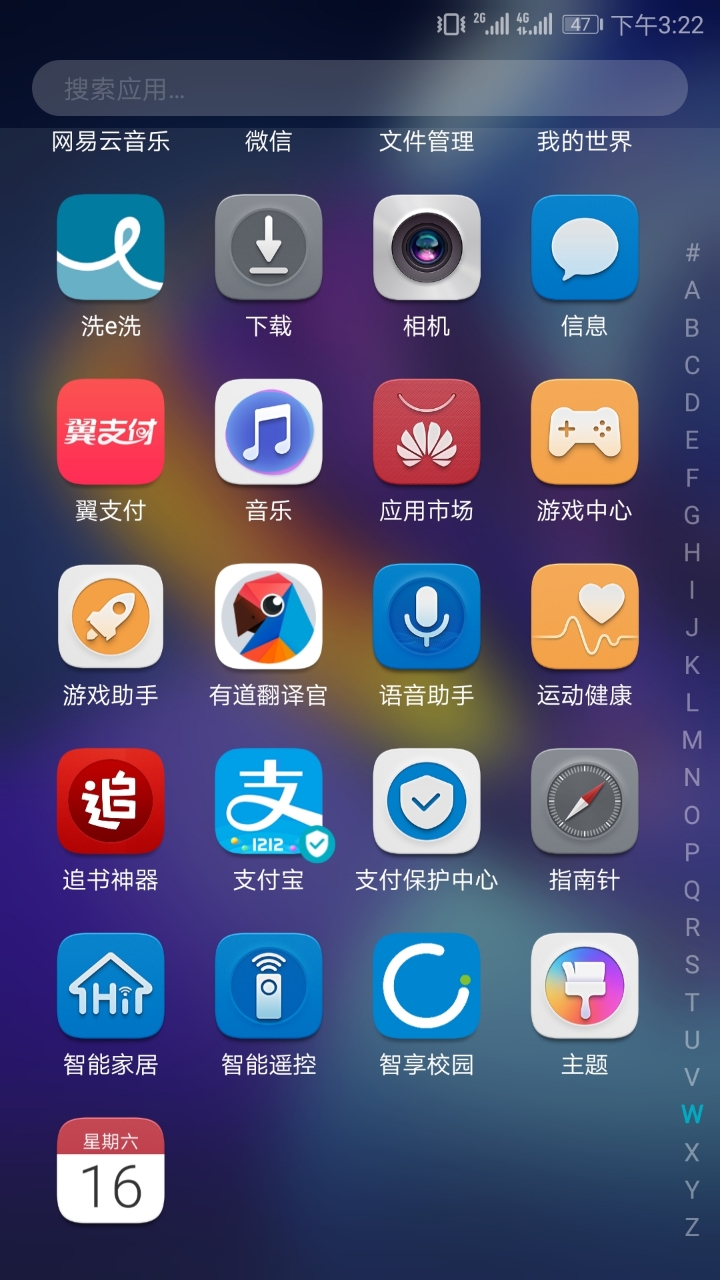Open 运动健康 health app
The height and width of the screenshot is (1280, 720).
584,617
